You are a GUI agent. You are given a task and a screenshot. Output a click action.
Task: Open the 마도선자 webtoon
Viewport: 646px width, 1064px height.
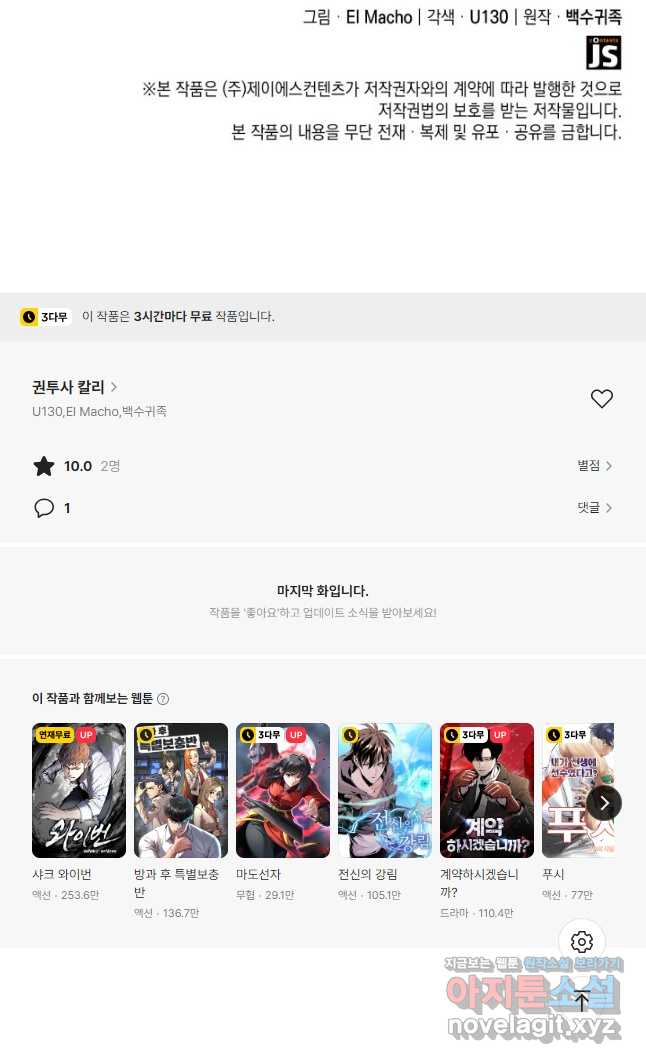[x=283, y=790]
